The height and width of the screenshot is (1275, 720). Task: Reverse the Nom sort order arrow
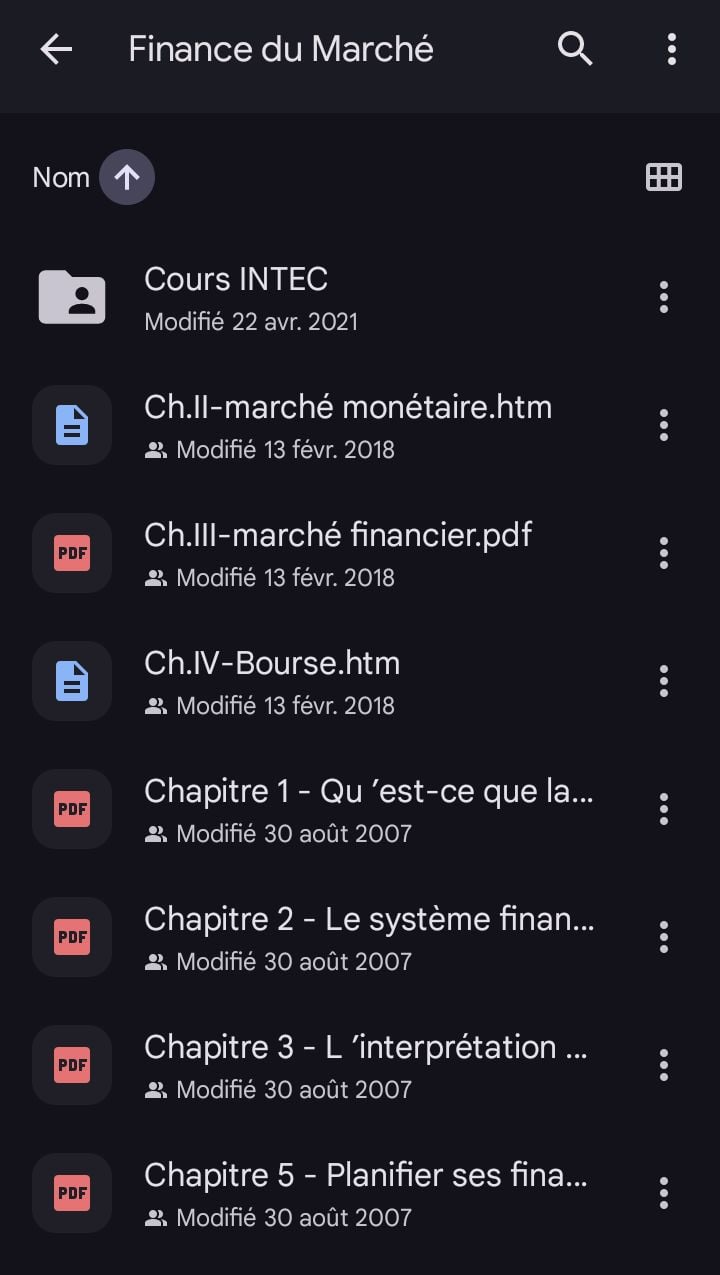click(x=127, y=178)
